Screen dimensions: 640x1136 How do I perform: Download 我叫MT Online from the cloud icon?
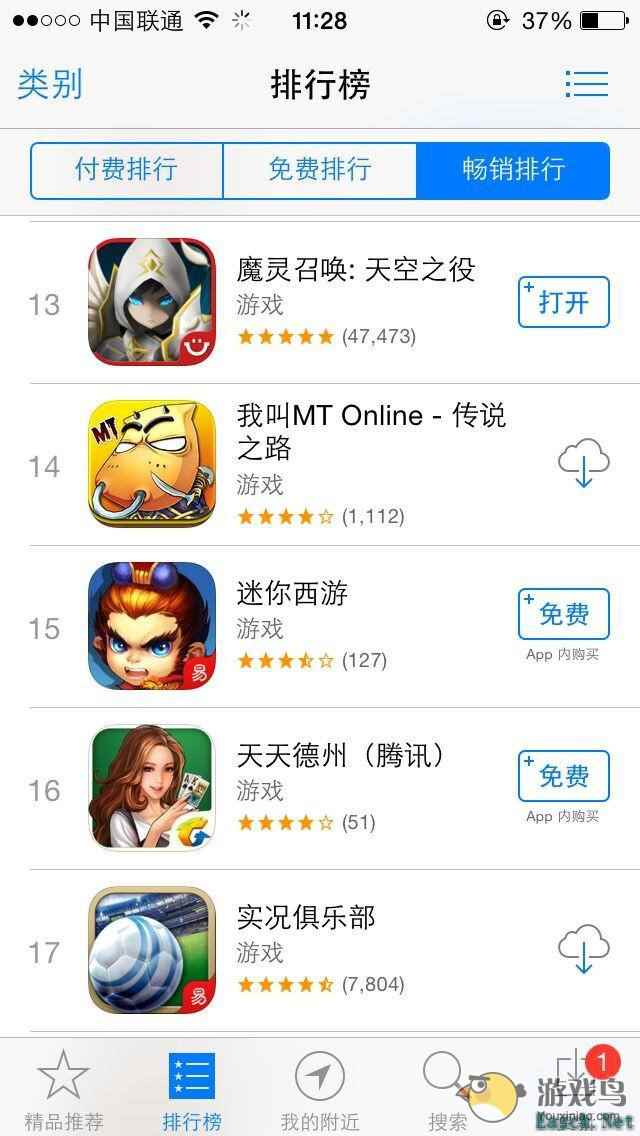pos(583,465)
